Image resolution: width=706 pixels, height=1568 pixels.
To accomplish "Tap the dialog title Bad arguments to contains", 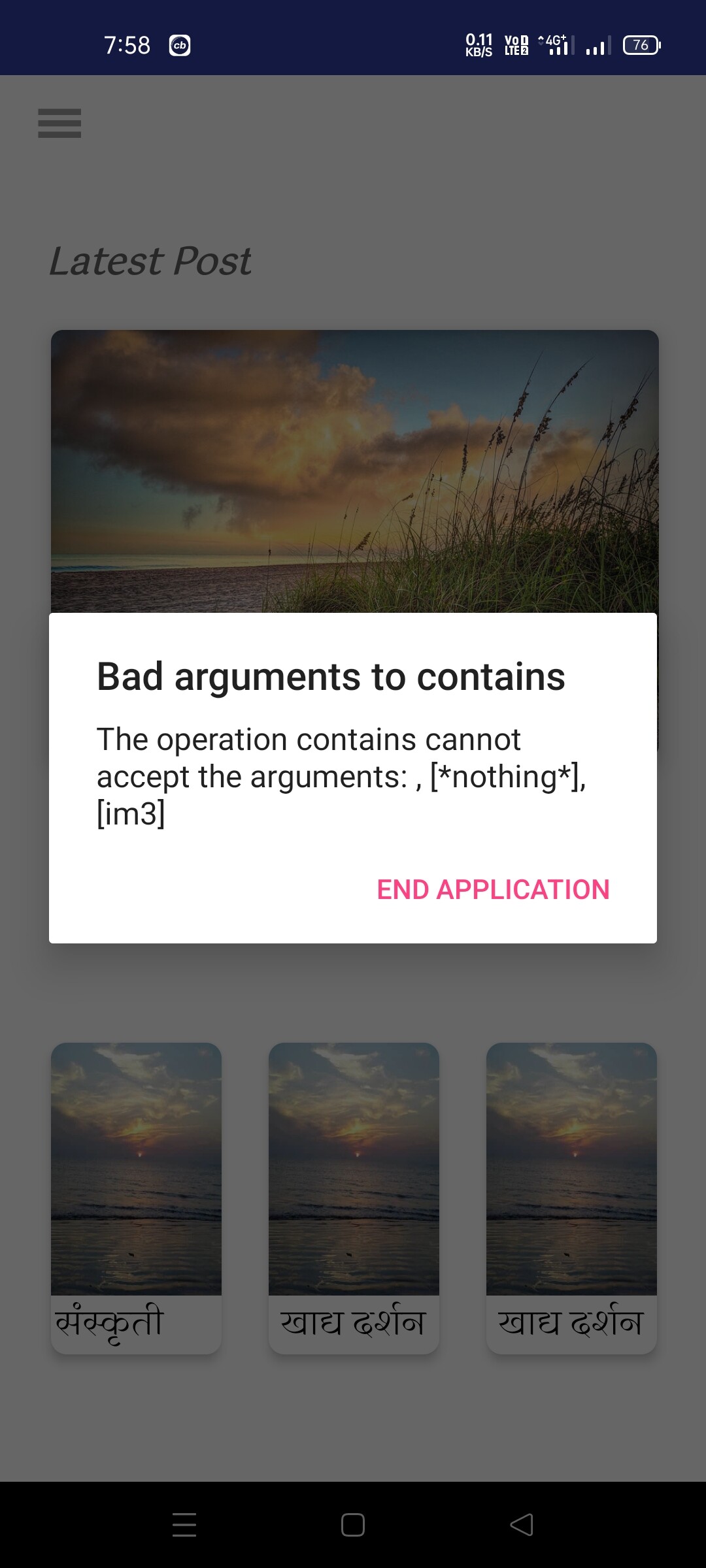I will (330, 678).
